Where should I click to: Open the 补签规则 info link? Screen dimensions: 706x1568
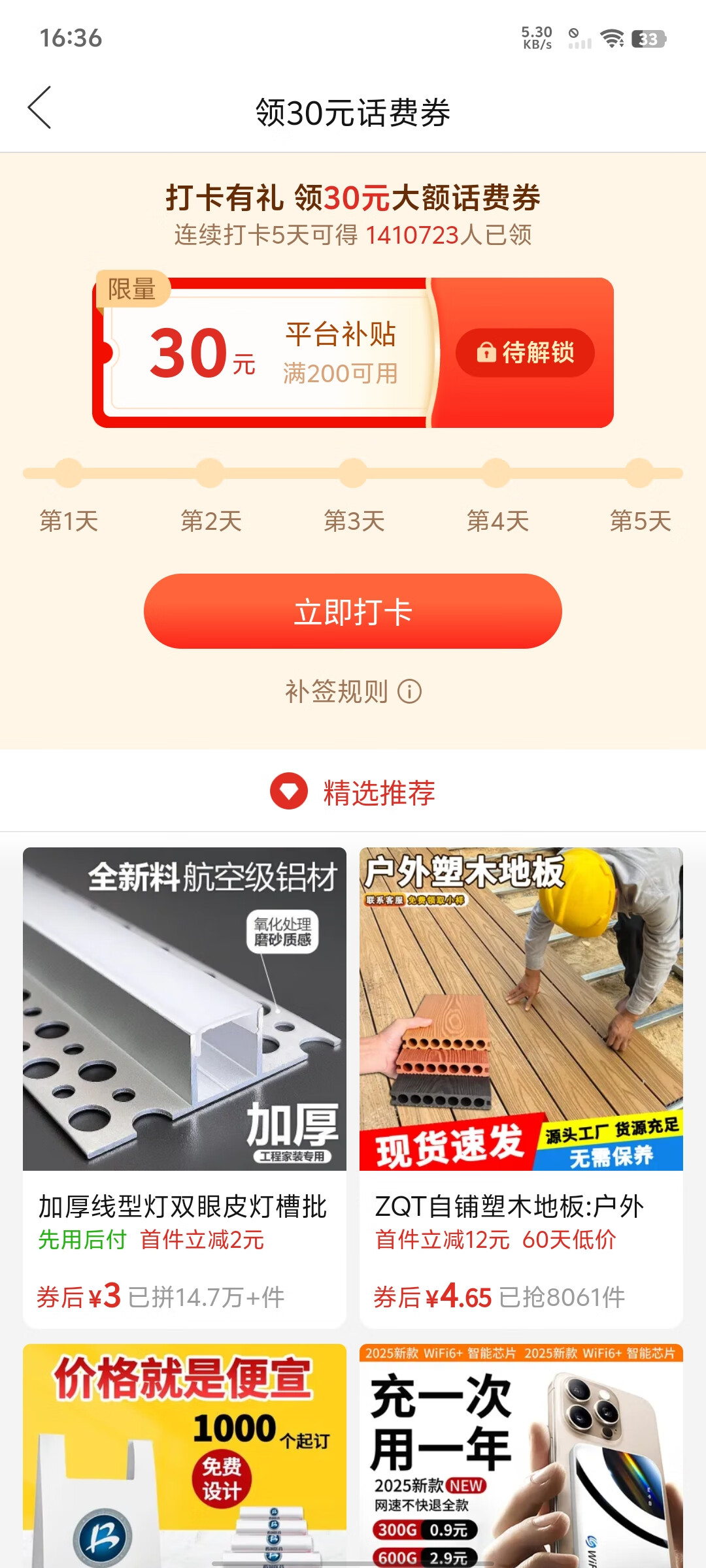click(353, 691)
